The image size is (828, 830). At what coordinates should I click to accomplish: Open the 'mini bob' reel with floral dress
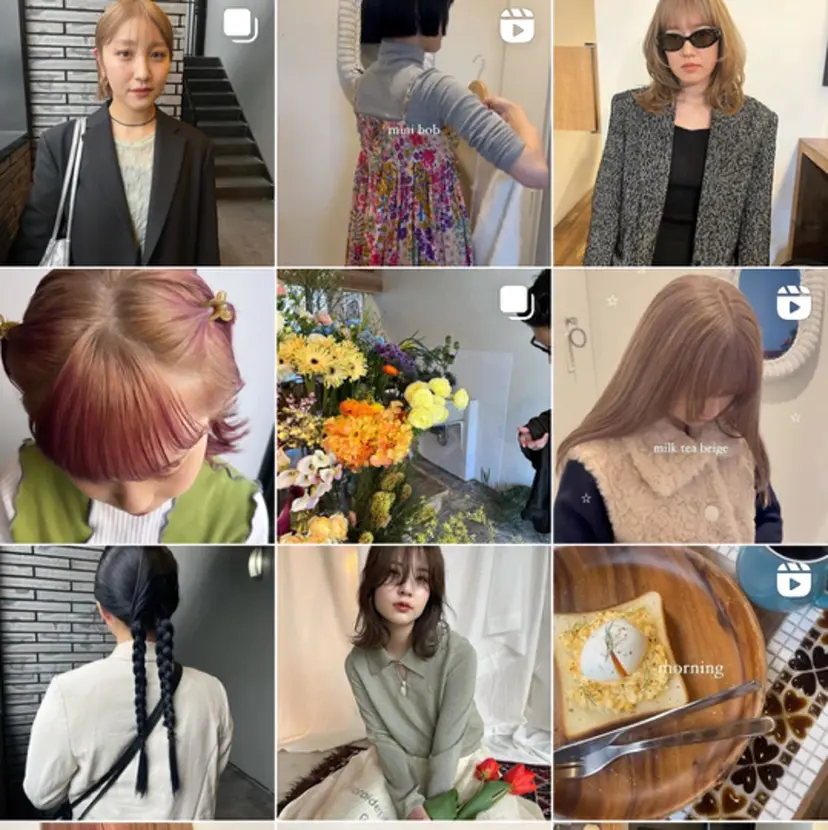click(413, 132)
